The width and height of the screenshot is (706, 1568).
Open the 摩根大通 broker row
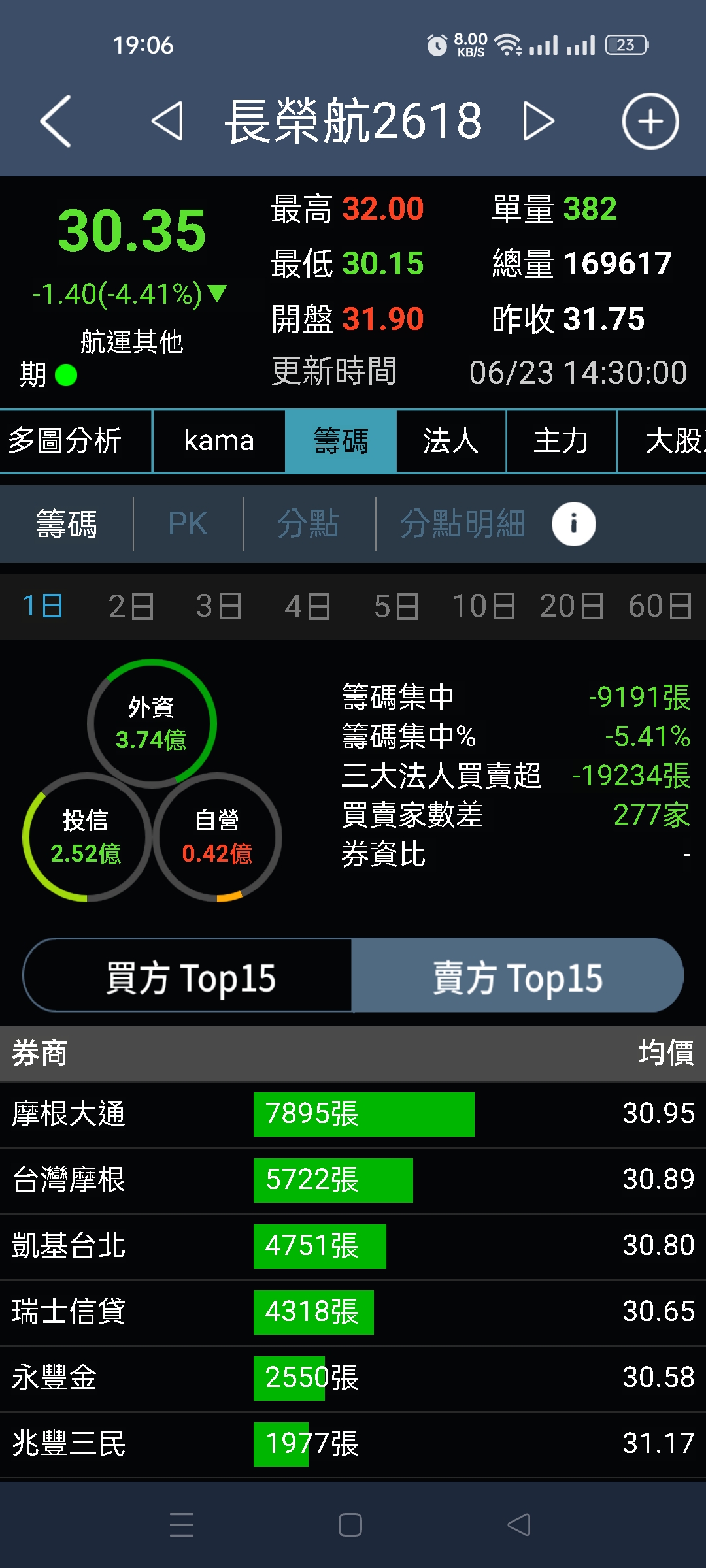(353, 1114)
